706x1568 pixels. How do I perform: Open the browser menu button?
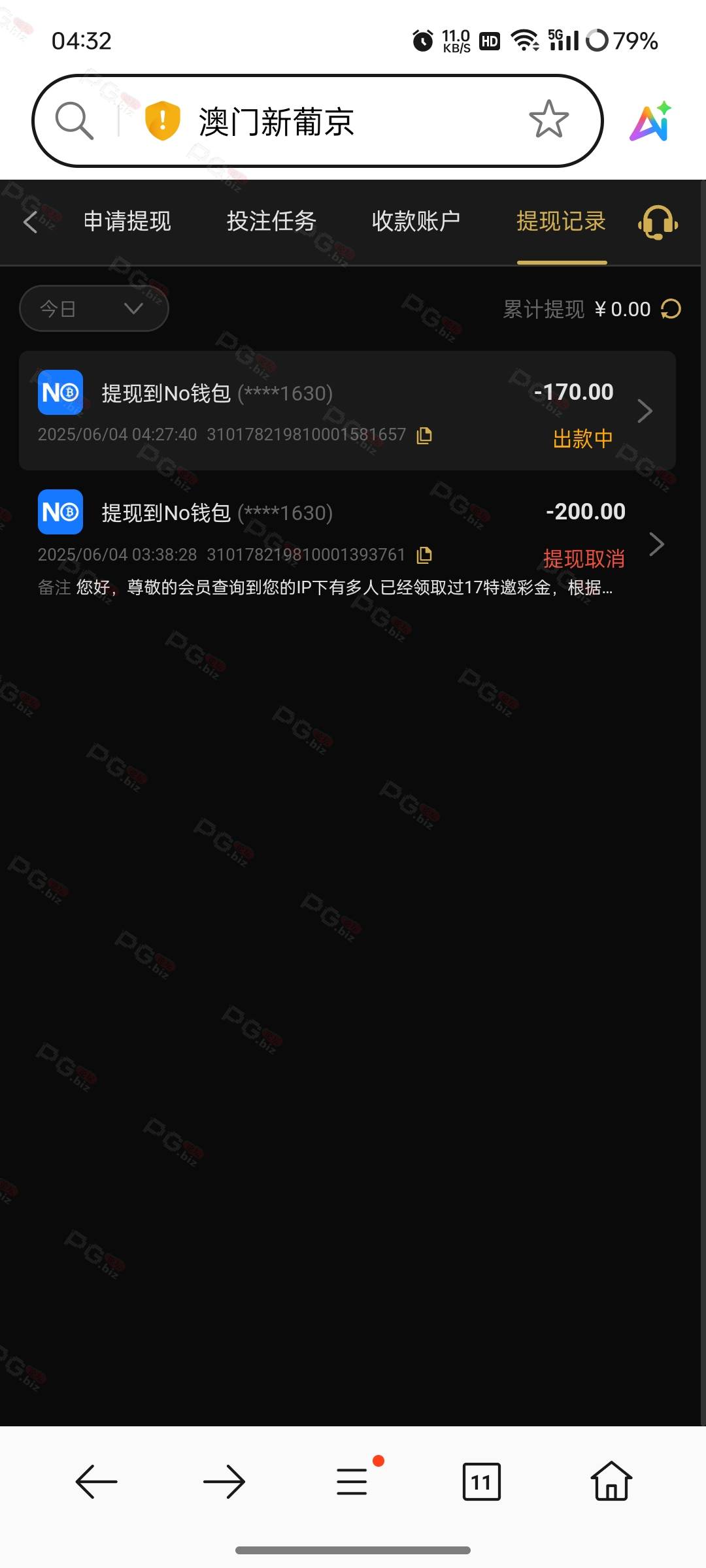pos(352,1482)
